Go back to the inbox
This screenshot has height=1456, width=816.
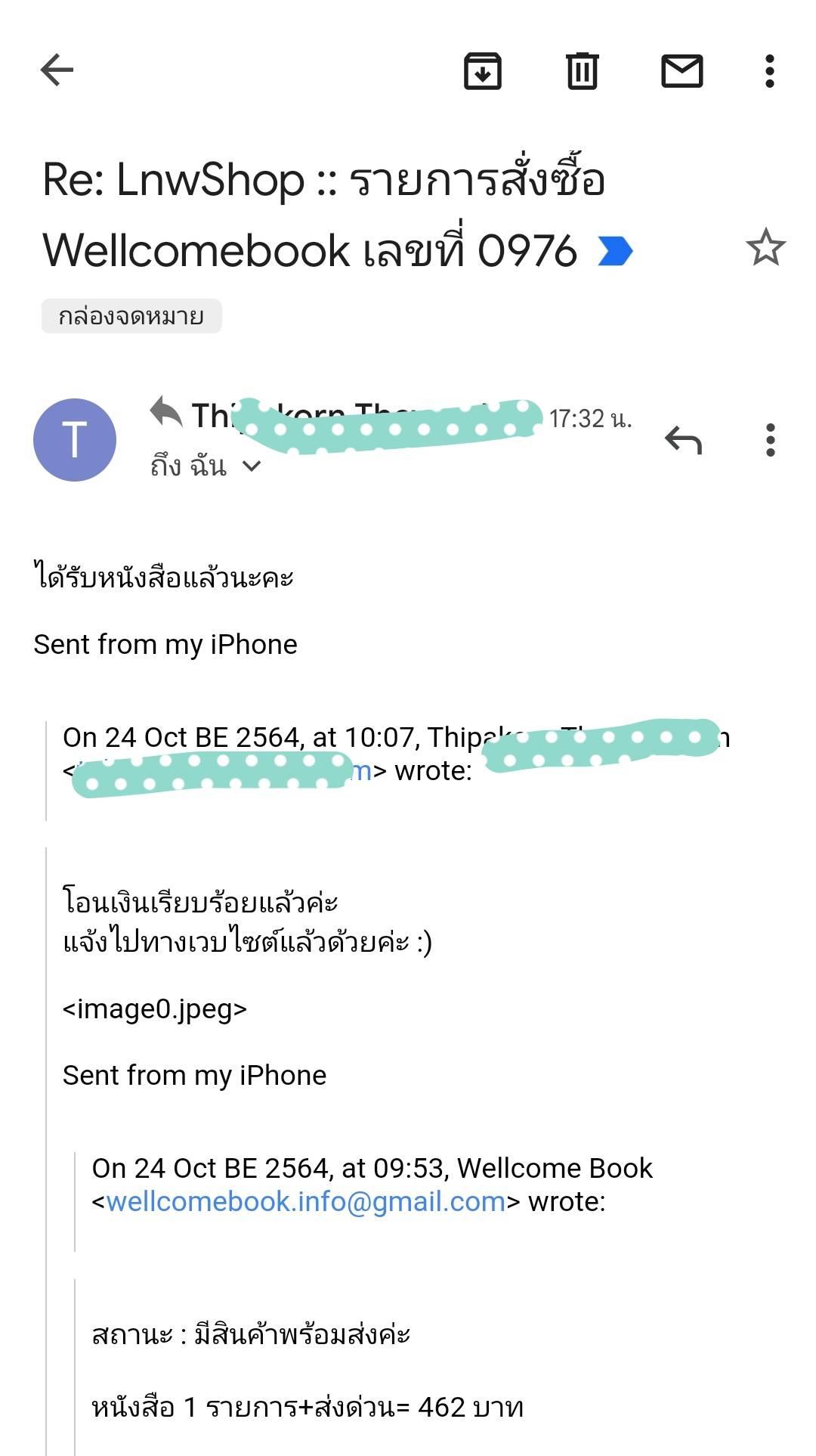[x=57, y=71]
